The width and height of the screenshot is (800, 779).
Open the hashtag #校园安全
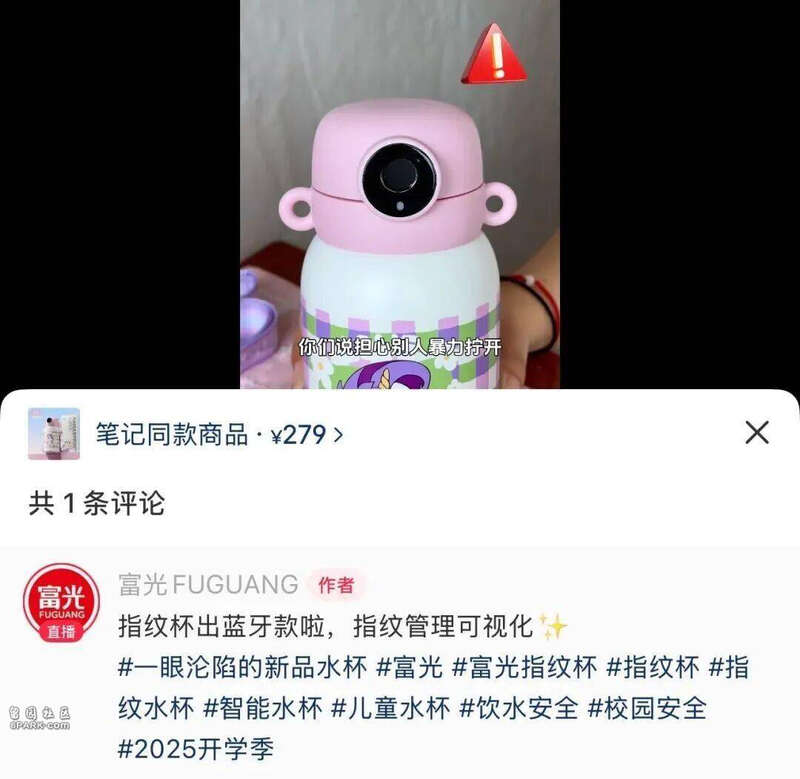[x=647, y=708]
